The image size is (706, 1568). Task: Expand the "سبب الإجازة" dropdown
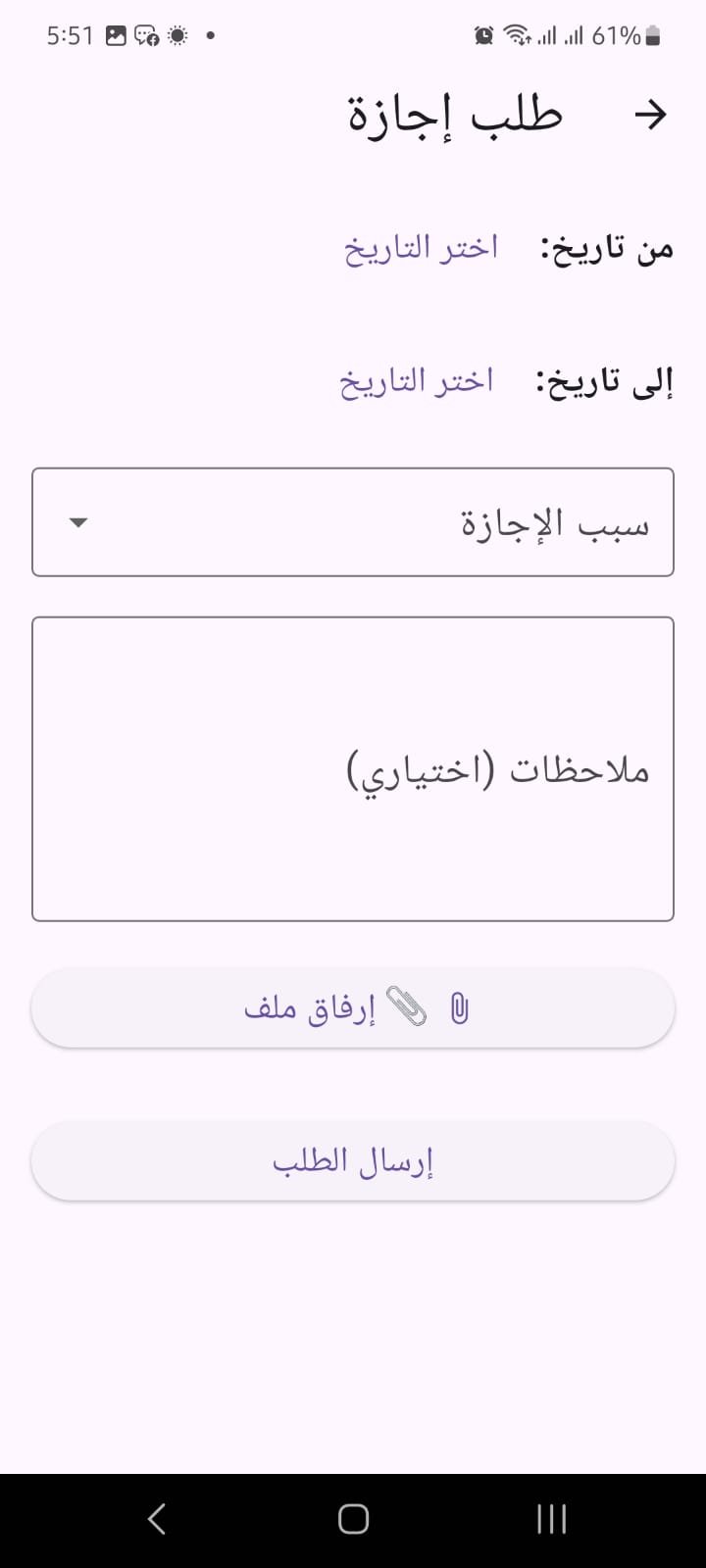(353, 522)
